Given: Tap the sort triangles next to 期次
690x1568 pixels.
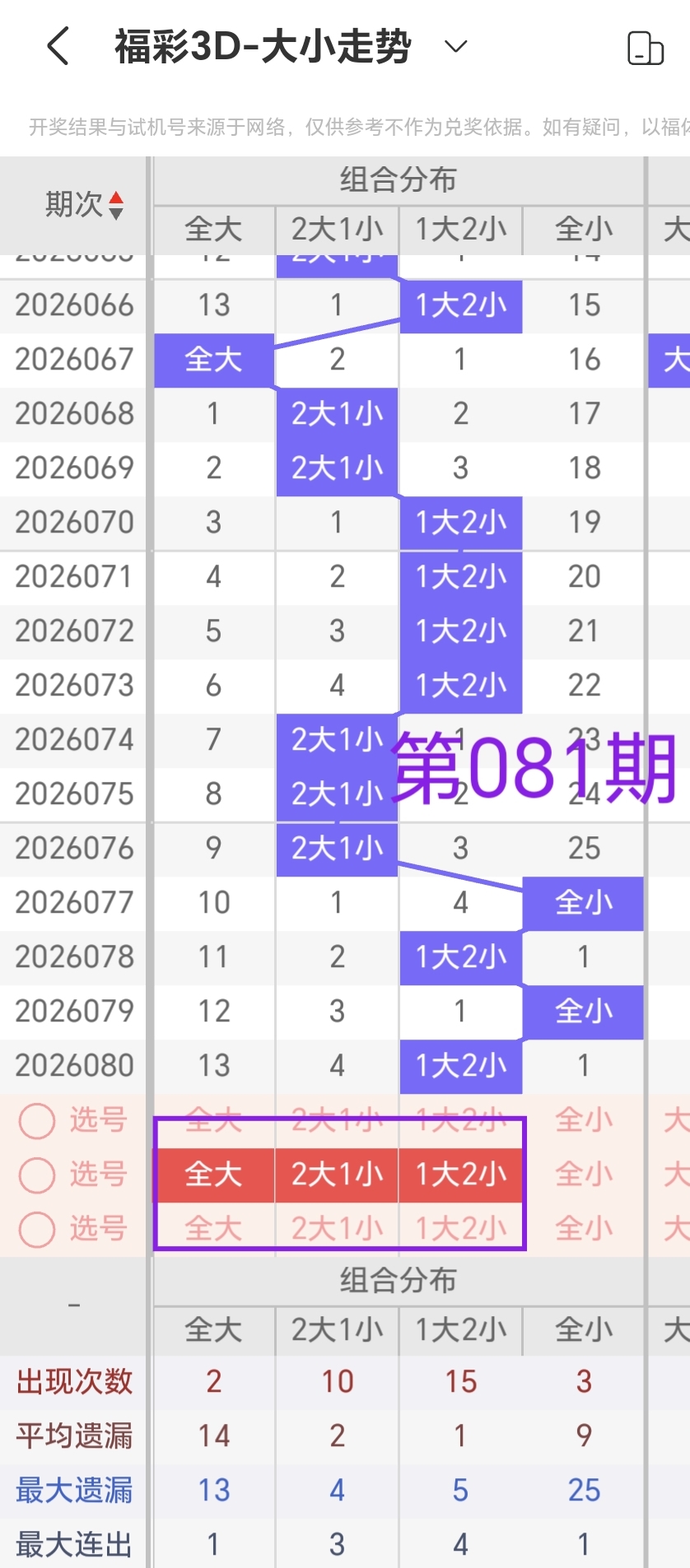Looking at the screenshot, I should tap(118, 200).
